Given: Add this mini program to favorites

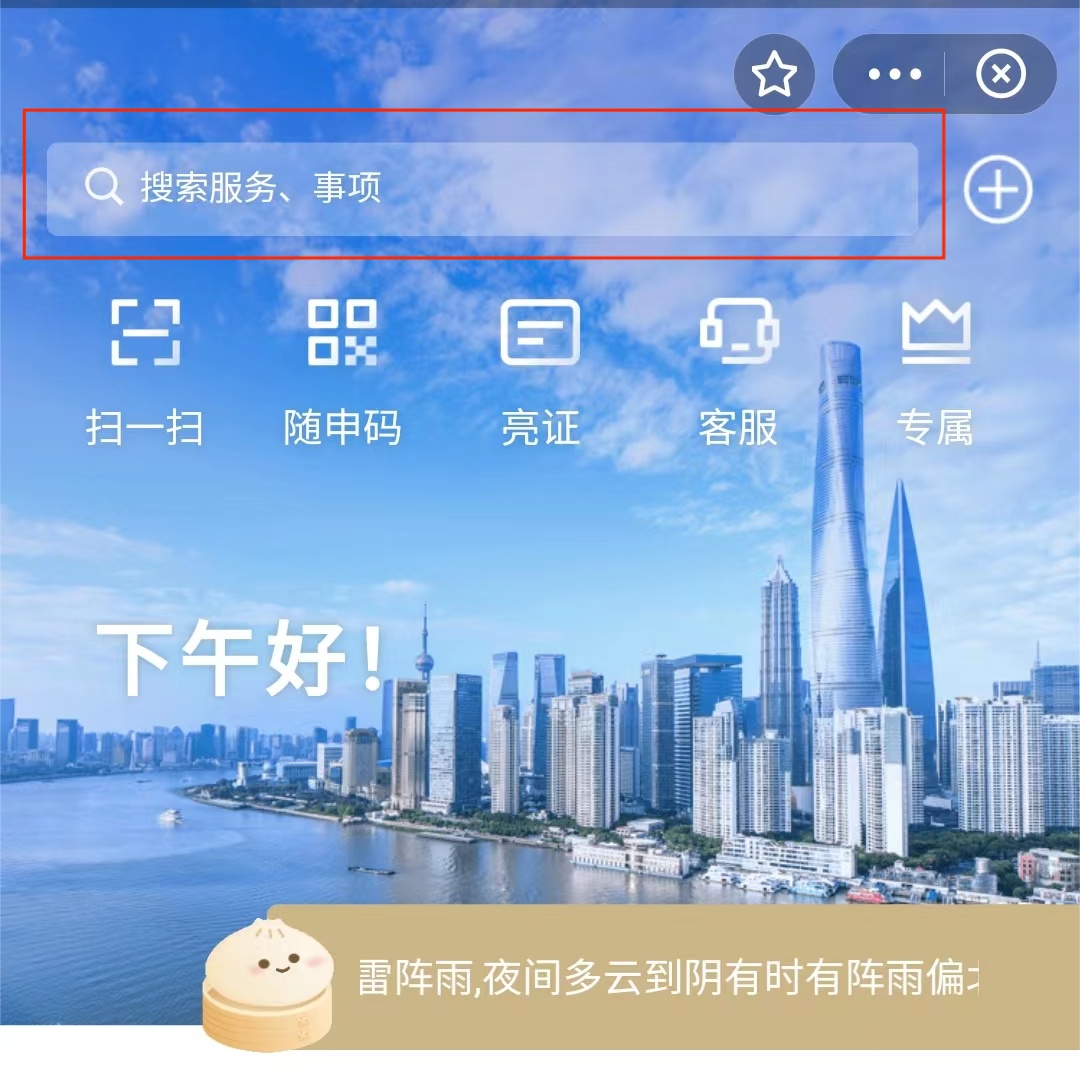Looking at the screenshot, I should pos(774,75).
